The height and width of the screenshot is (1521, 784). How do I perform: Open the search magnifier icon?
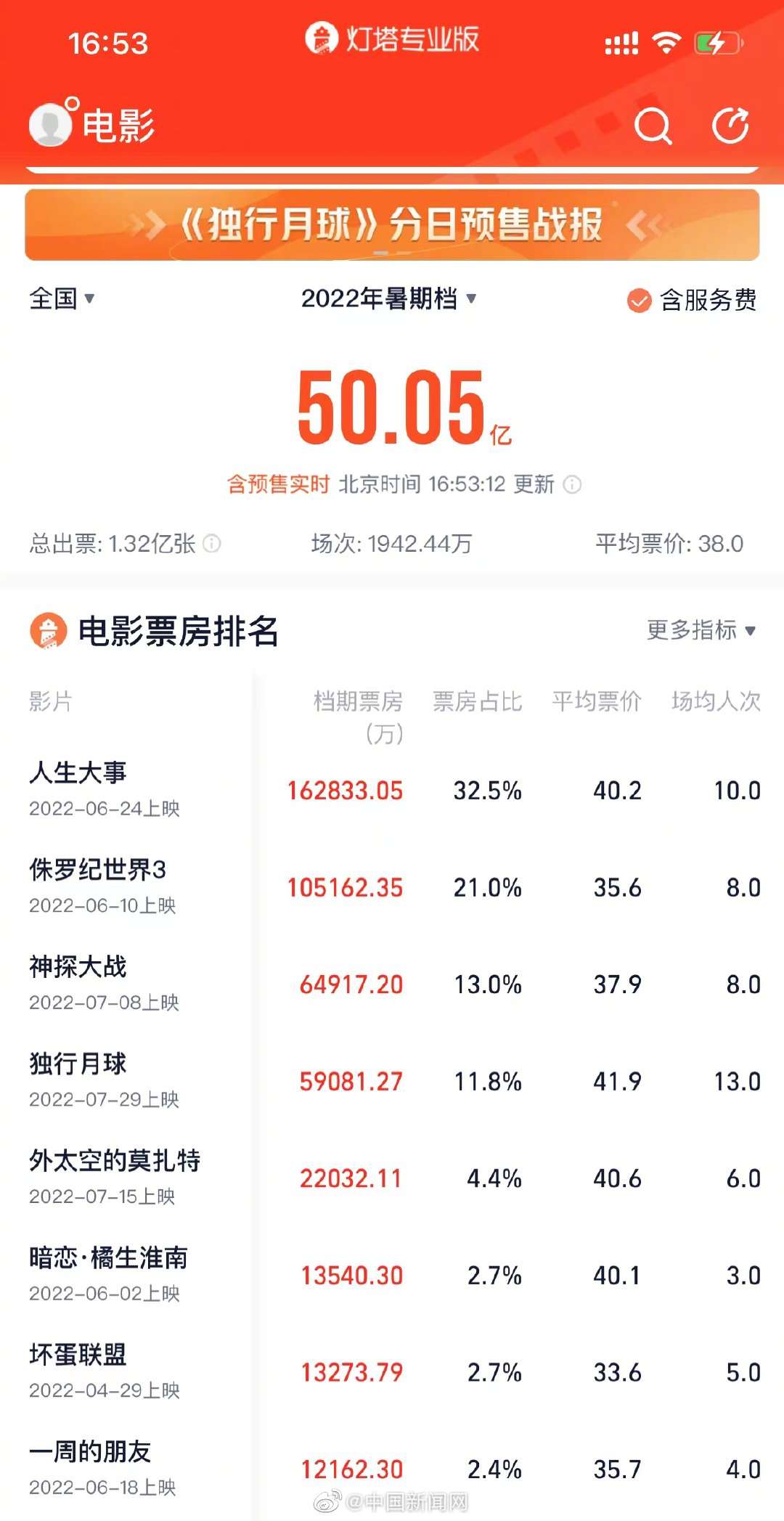click(x=653, y=126)
